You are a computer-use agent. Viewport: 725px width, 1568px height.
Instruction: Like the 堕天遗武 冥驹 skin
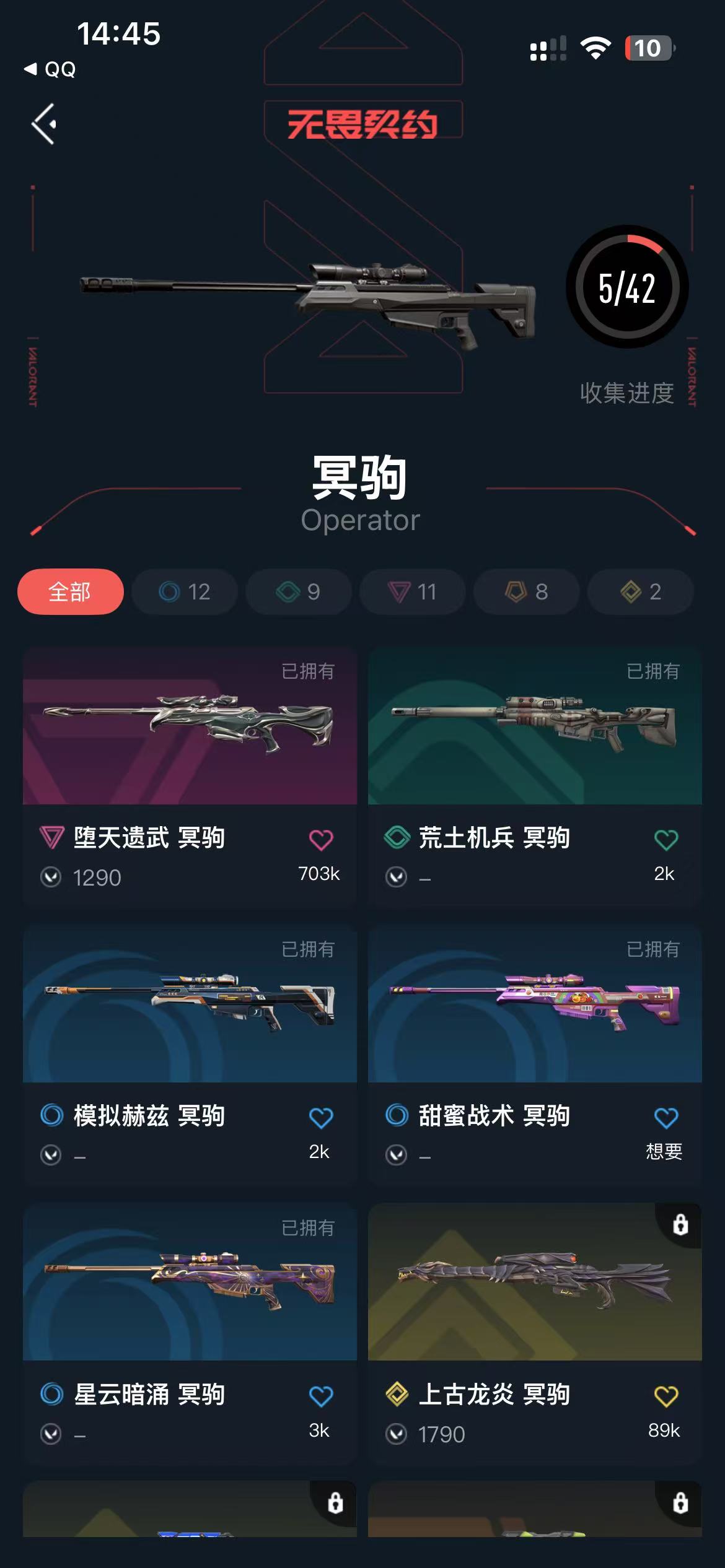tap(320, 840)
